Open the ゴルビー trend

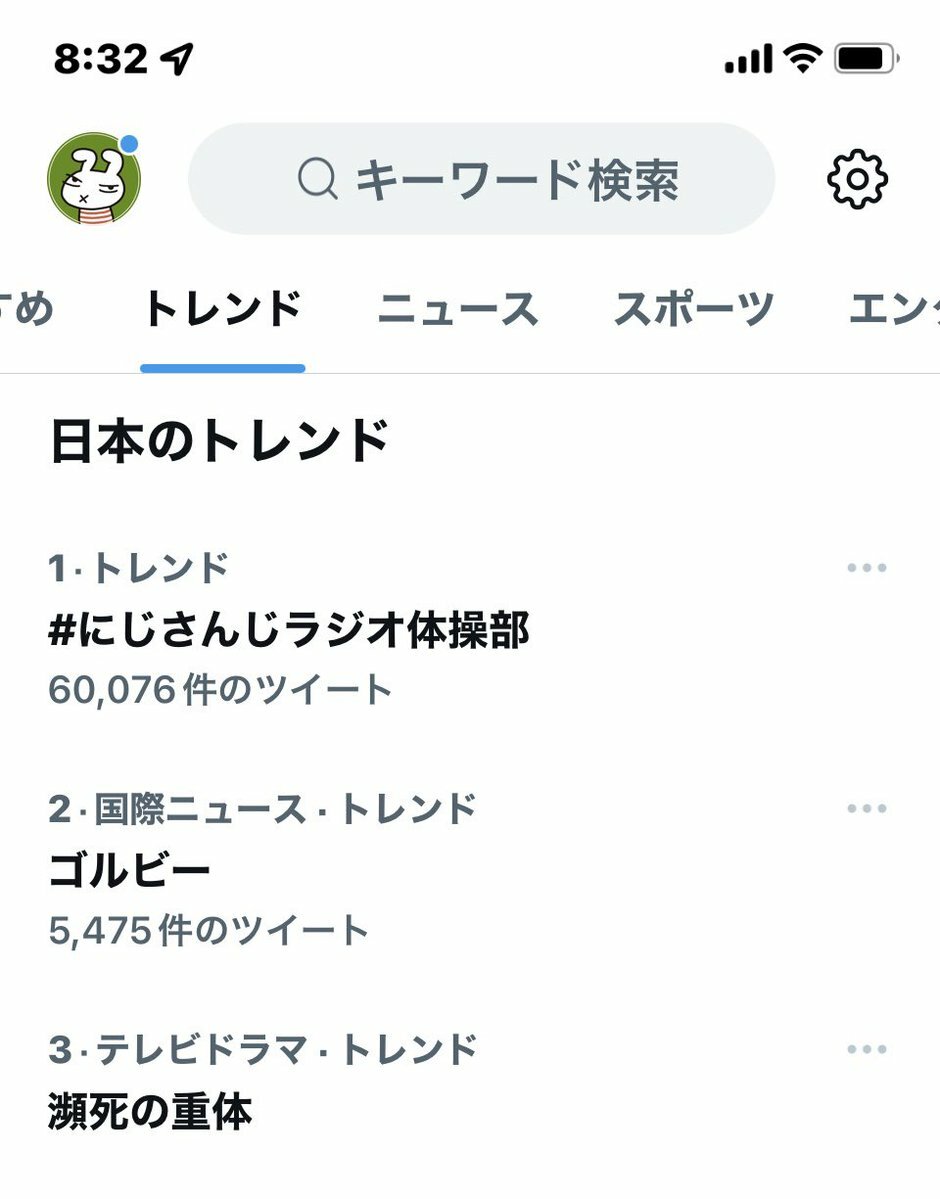130,871
